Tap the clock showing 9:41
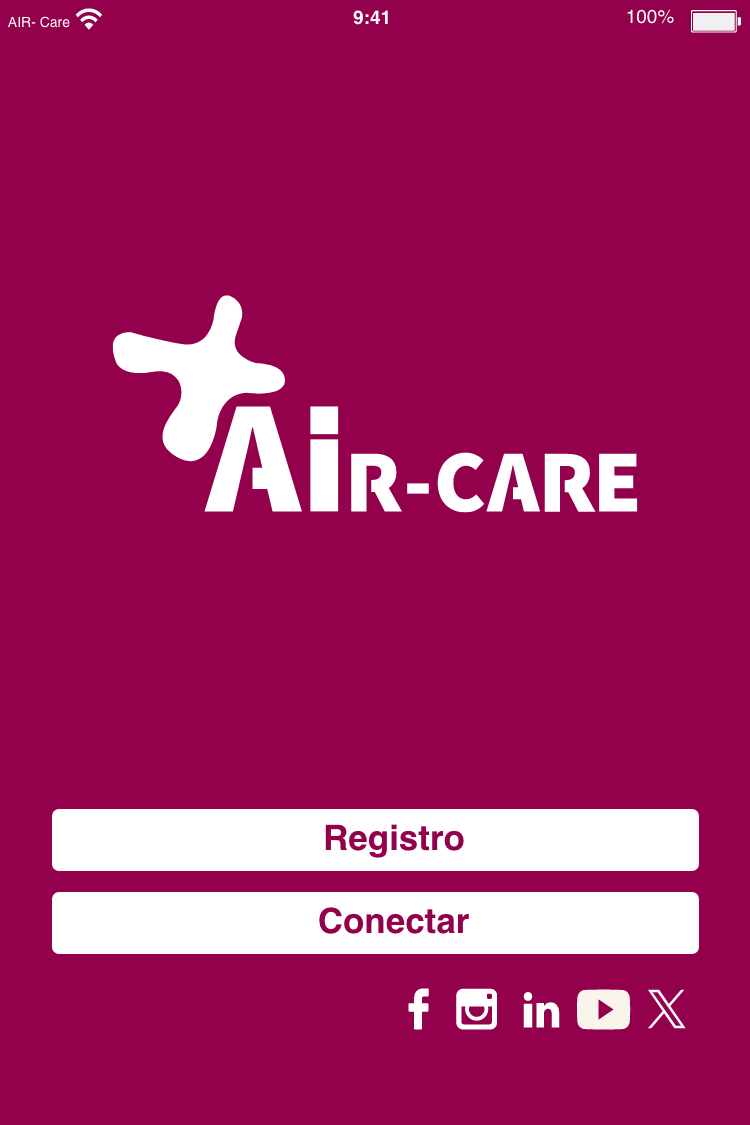The image size is (750, 1125). point(371,17)
